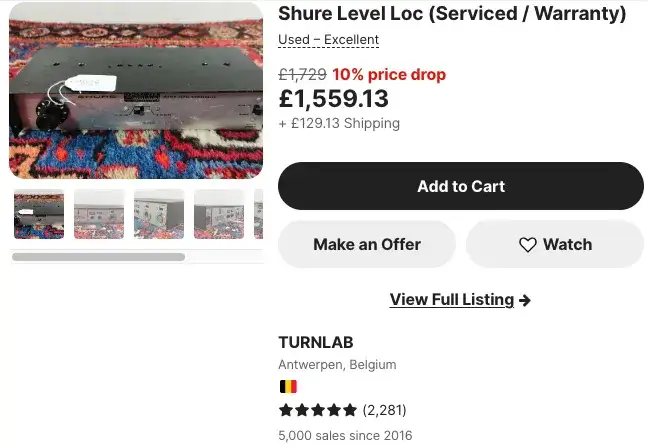Select the first photo thumbnail
This screenshot has height=448, width=648.
(x=39, y=214)
